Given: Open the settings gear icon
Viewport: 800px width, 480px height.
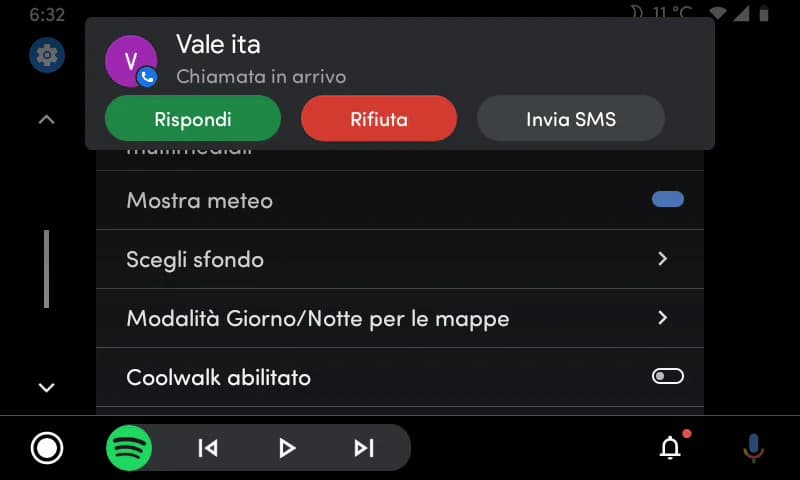Looking at the screenshot, I should (x=46, y=55).
